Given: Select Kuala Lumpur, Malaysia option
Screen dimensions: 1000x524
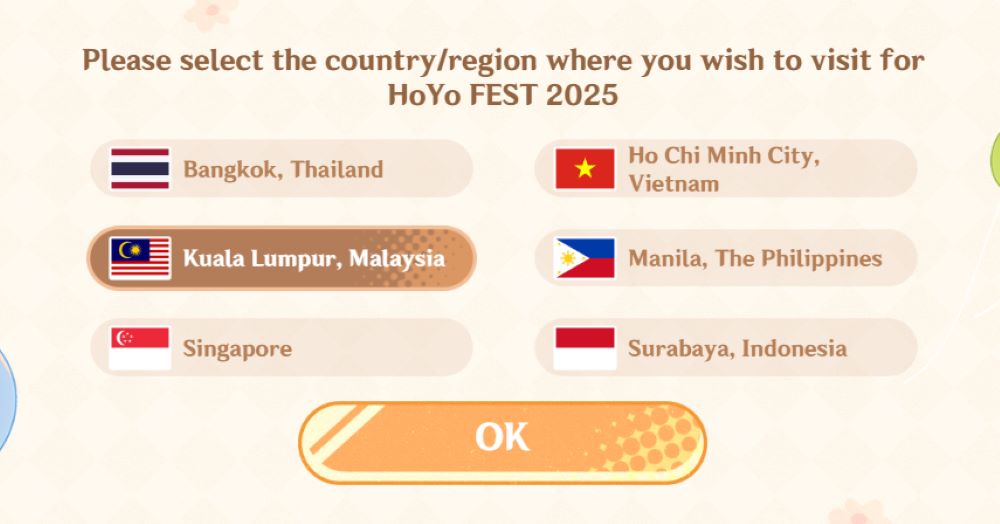Looking at the screenshot, I should tap(281, 258).
